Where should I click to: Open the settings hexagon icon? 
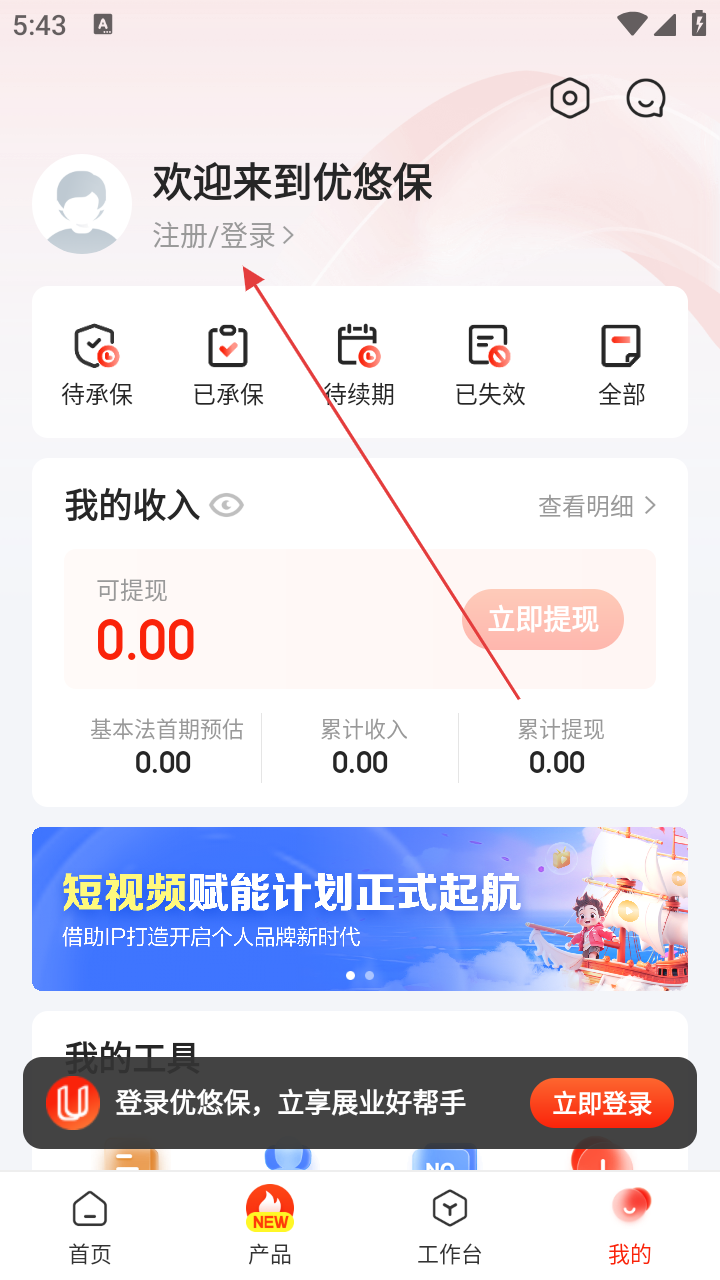[x=570, y=98]
